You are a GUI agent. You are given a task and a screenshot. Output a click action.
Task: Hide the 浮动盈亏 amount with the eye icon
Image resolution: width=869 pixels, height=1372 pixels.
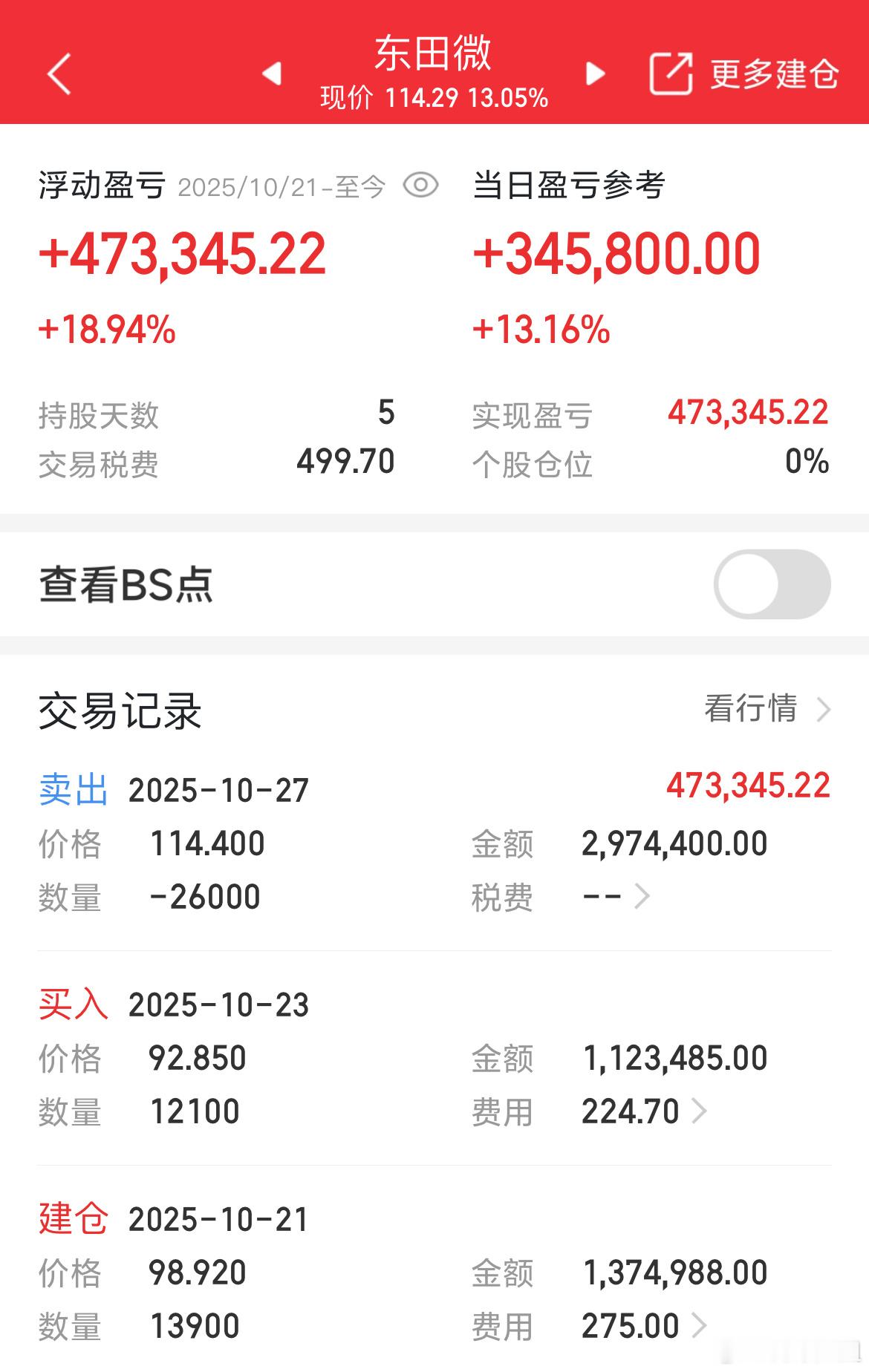420,185
